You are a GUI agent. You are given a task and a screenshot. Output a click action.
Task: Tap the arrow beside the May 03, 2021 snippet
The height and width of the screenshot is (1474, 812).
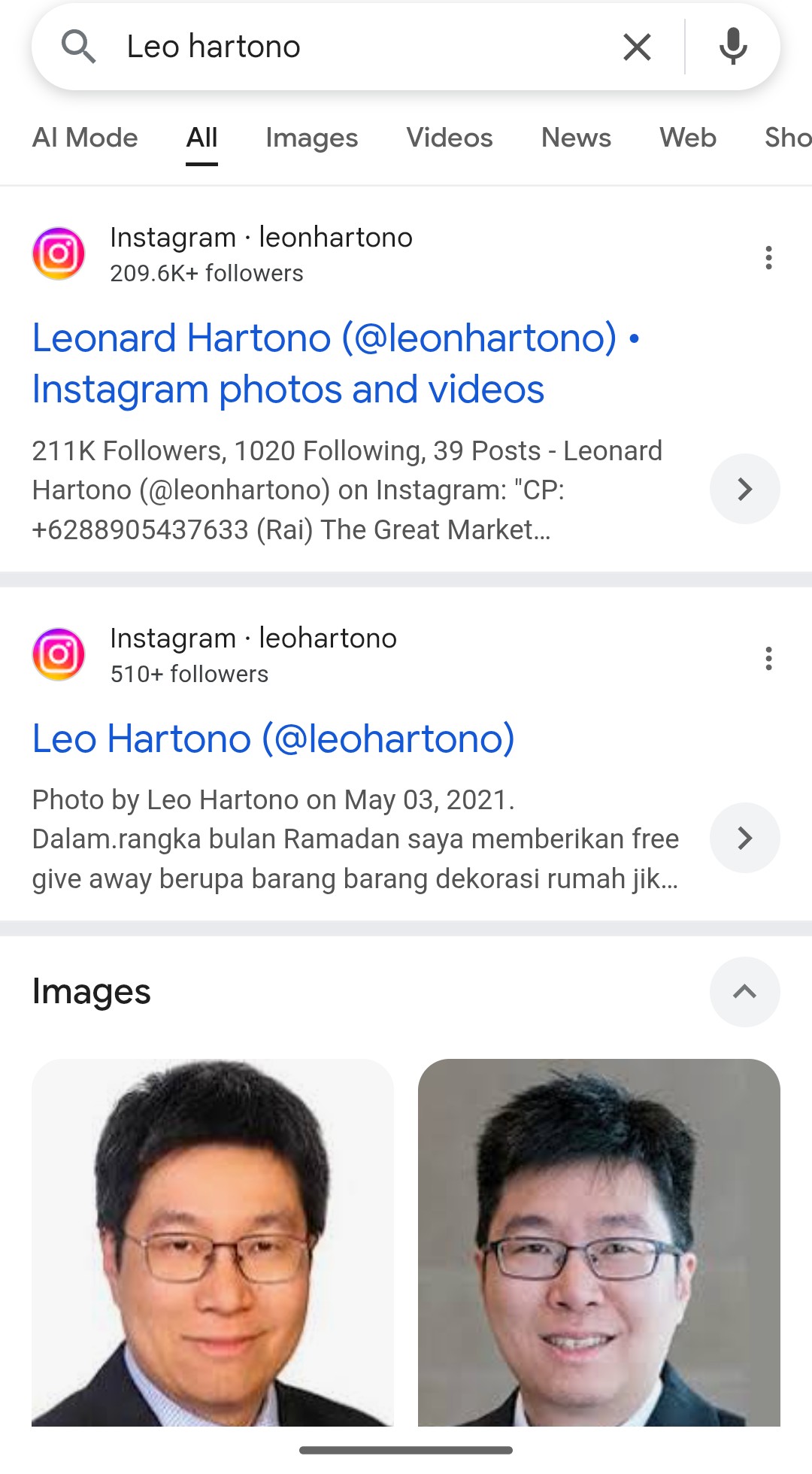pos(744,838)
